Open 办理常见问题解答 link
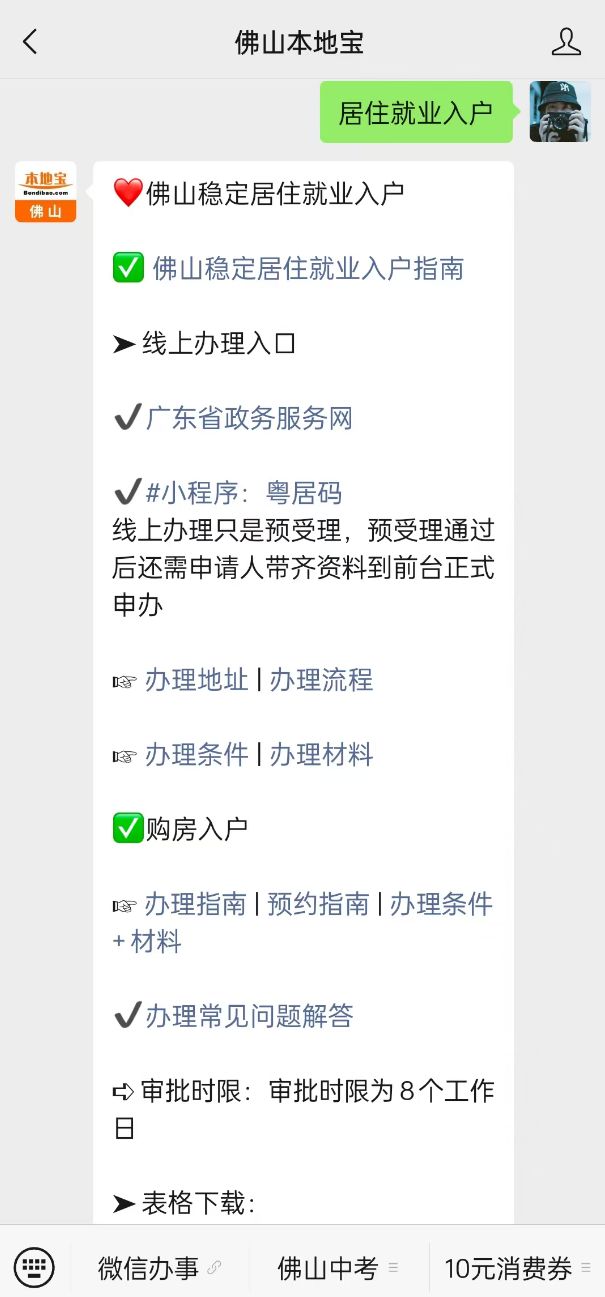This screenshot has height=1297, width=605. point(249,1016)
